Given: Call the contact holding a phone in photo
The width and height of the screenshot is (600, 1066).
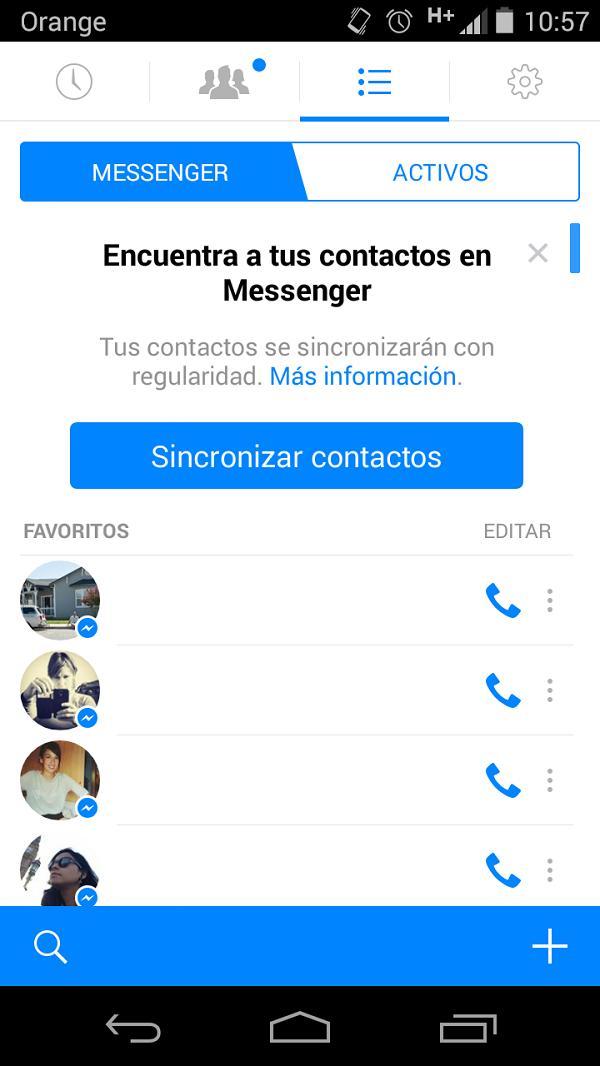Looking at the screenshot, I should (502, 691).
